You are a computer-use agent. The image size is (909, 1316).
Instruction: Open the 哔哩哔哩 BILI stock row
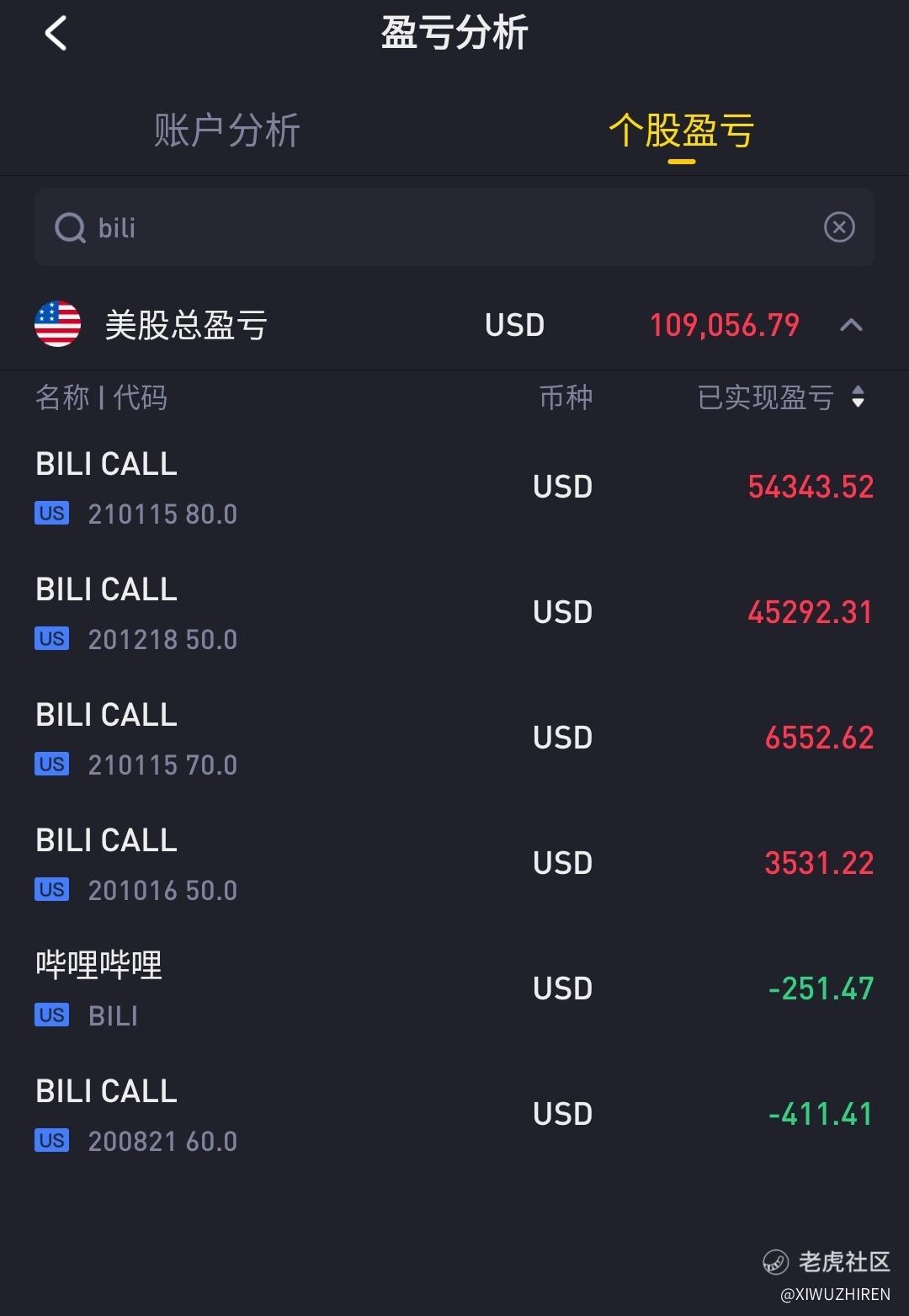pos(454,989)
